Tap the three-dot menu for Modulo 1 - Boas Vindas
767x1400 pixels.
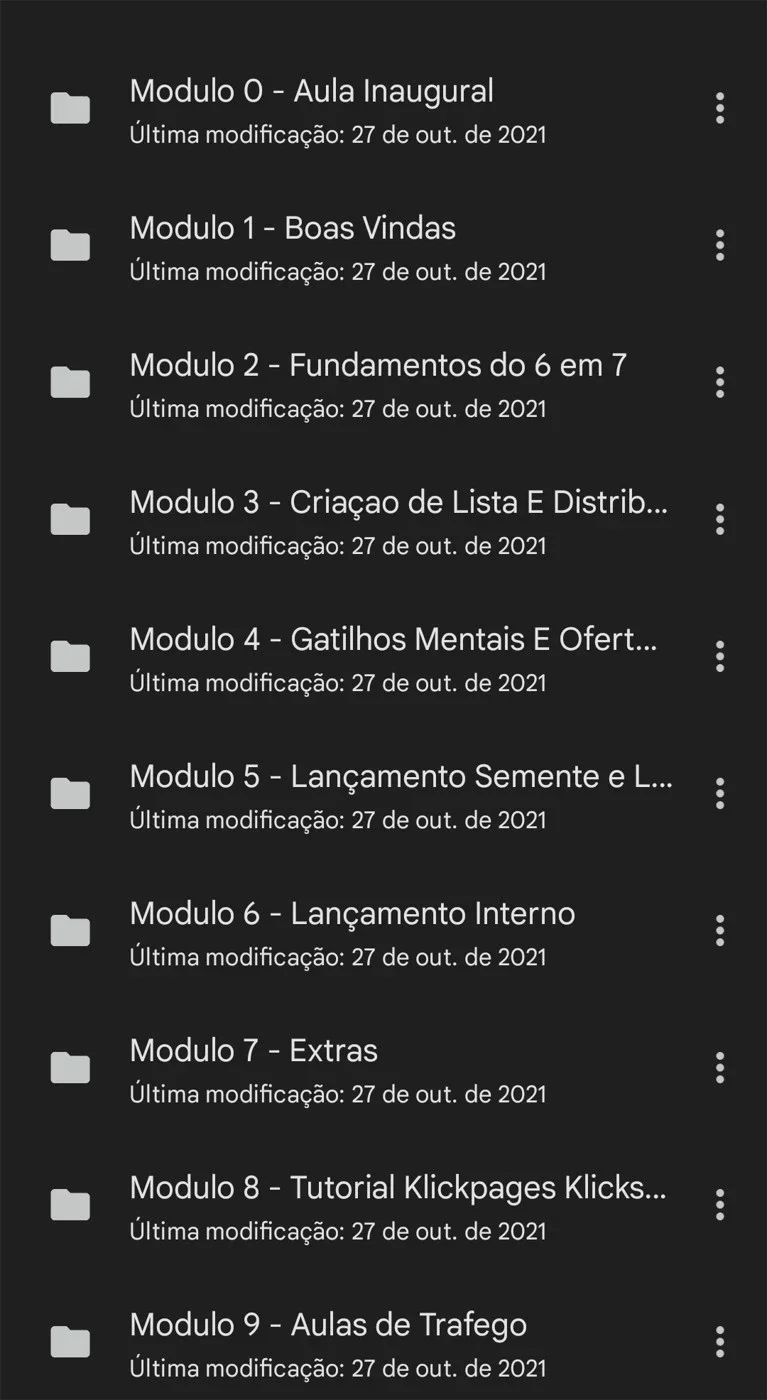point(720,245)
